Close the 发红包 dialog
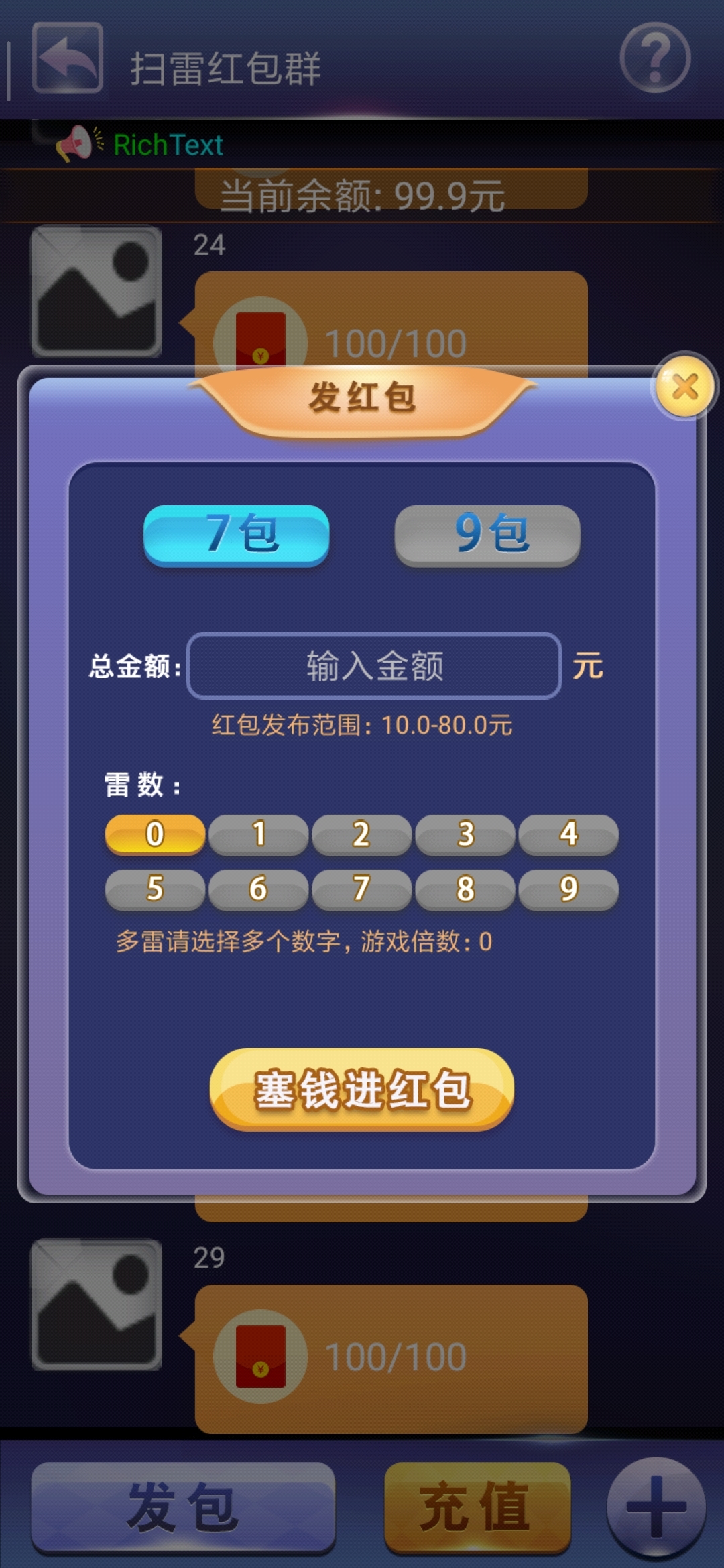Image resolution: width=724 pixels, height=1568 pixels. click(x=684, y=387)
